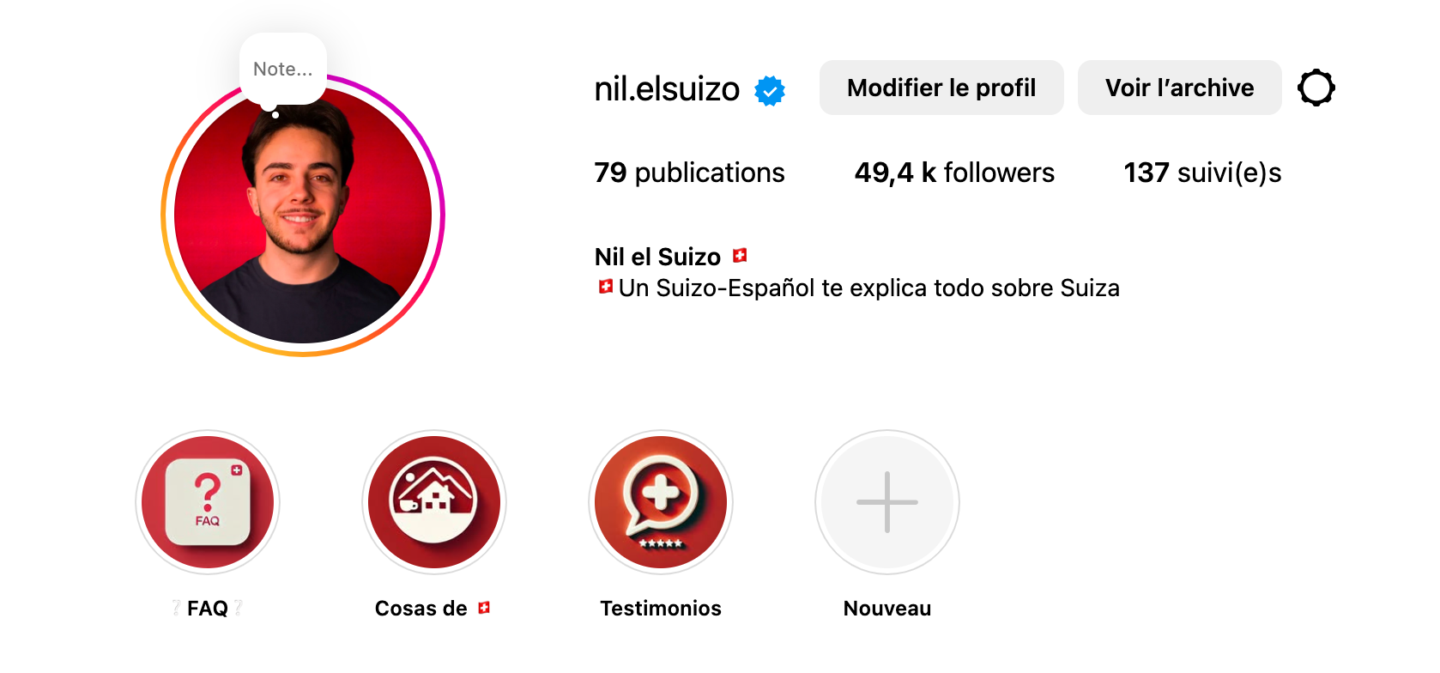
Task: Open the settings gear icon
Action: click(x=1316, y=88)
